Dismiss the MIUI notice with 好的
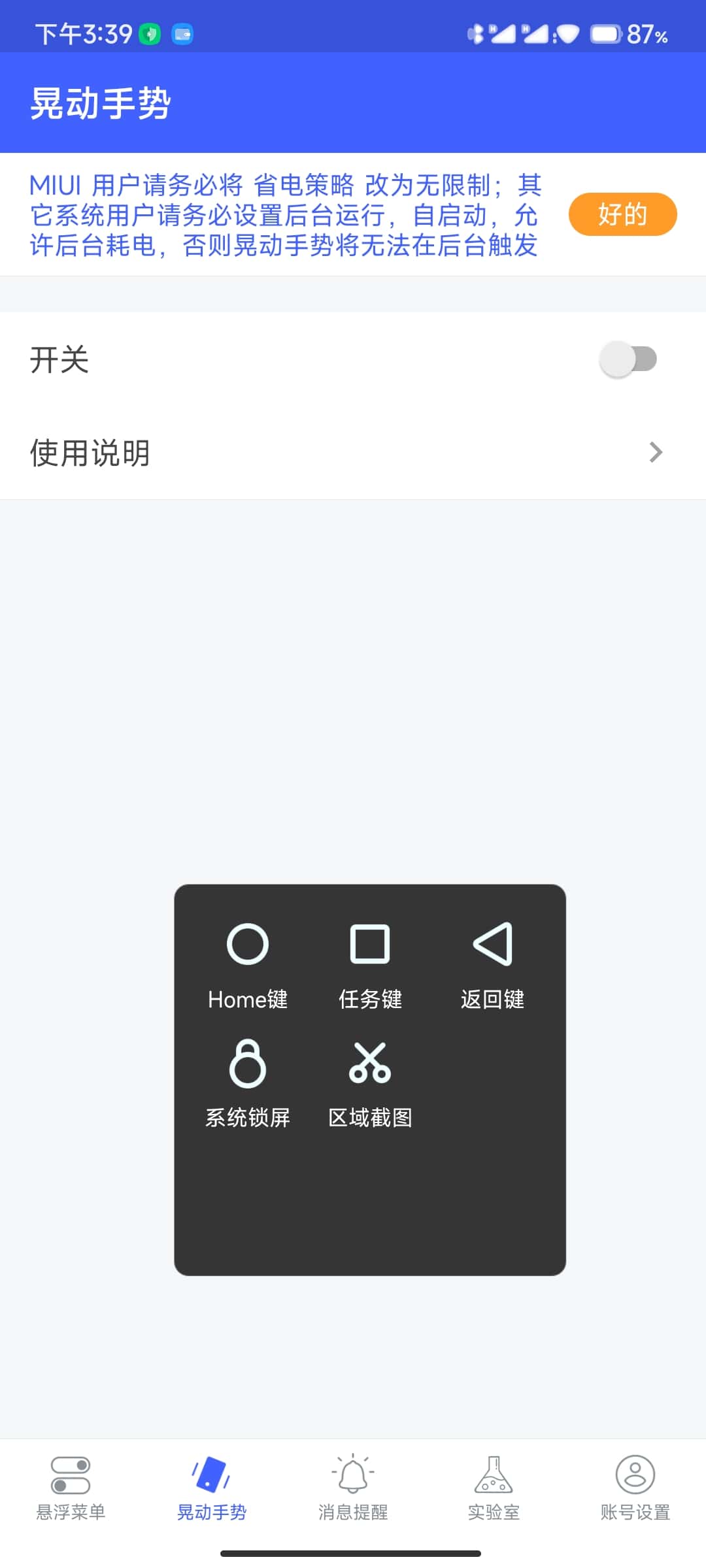The image size is (706, 1568). 622,214
